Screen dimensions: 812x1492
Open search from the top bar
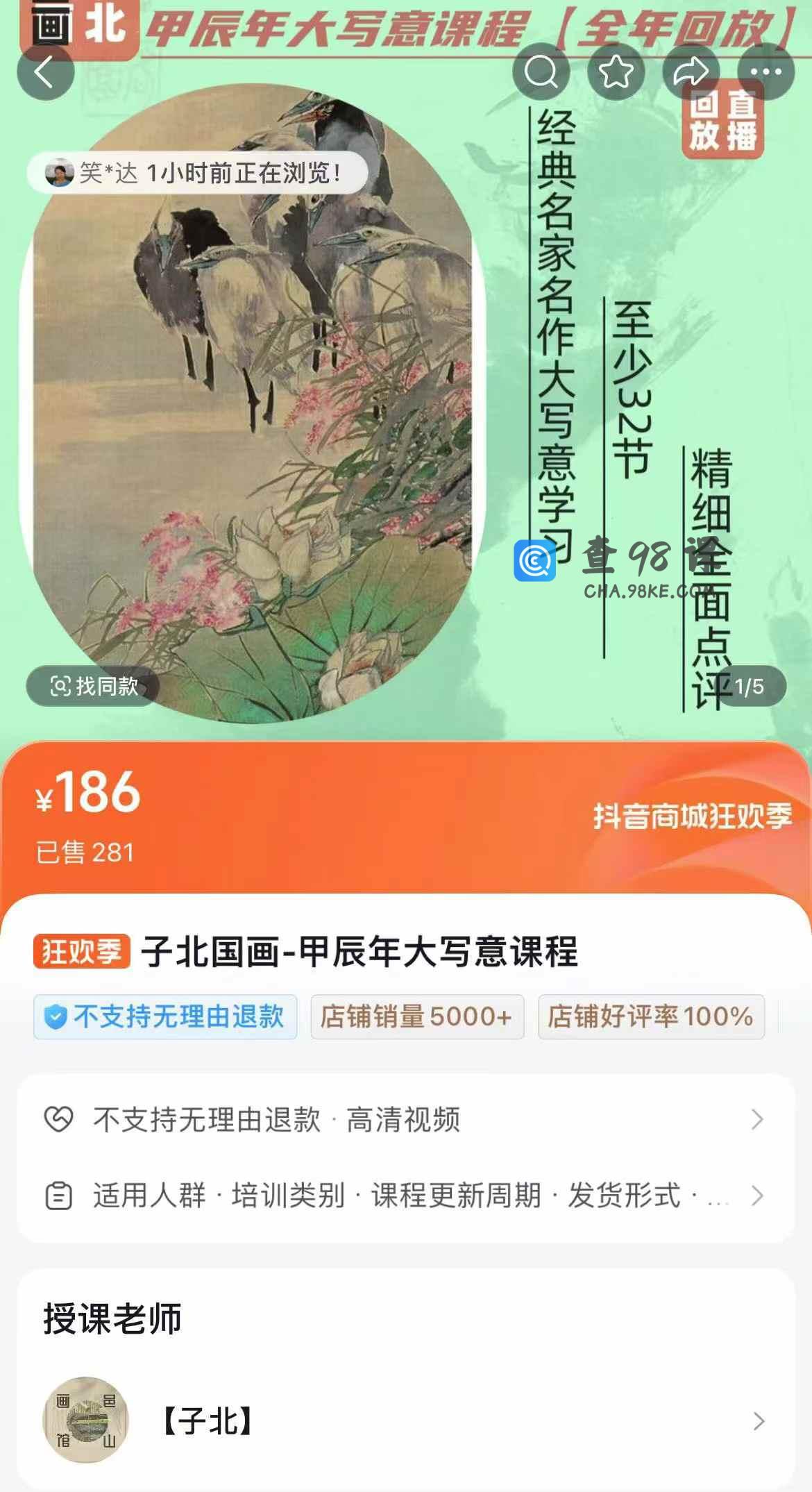coord(541,72)
